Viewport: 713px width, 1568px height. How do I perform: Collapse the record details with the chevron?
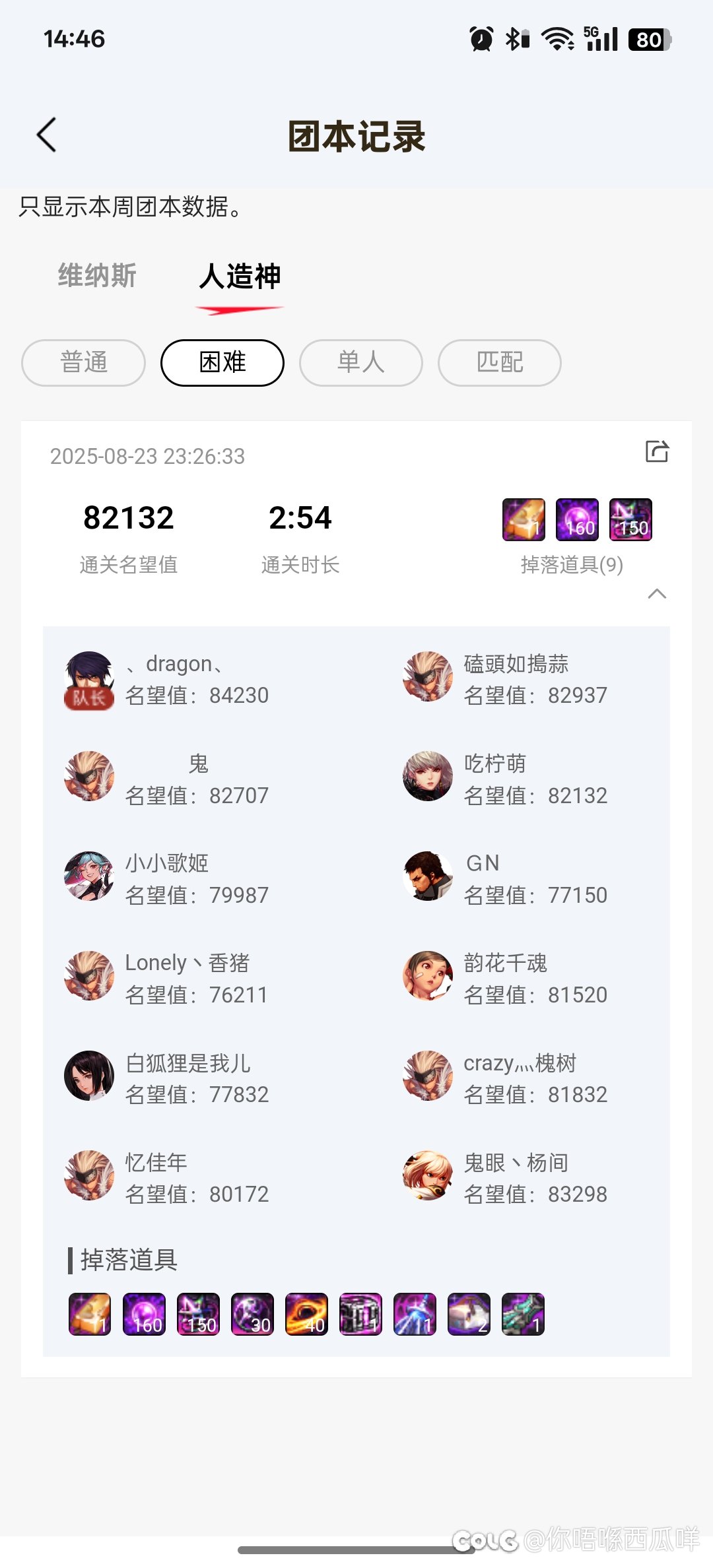658,594
